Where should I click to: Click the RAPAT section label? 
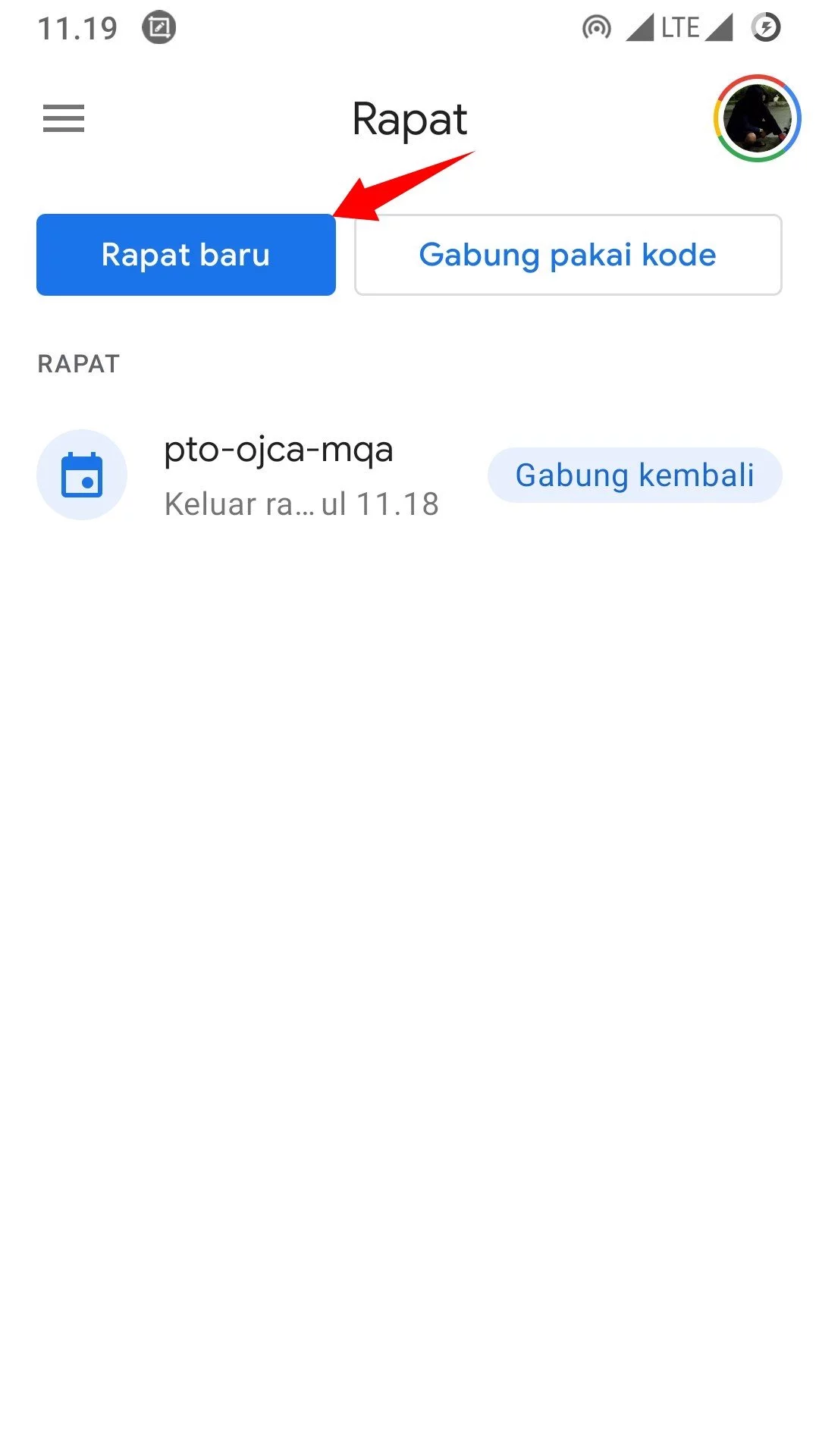(x=79, y=364)
